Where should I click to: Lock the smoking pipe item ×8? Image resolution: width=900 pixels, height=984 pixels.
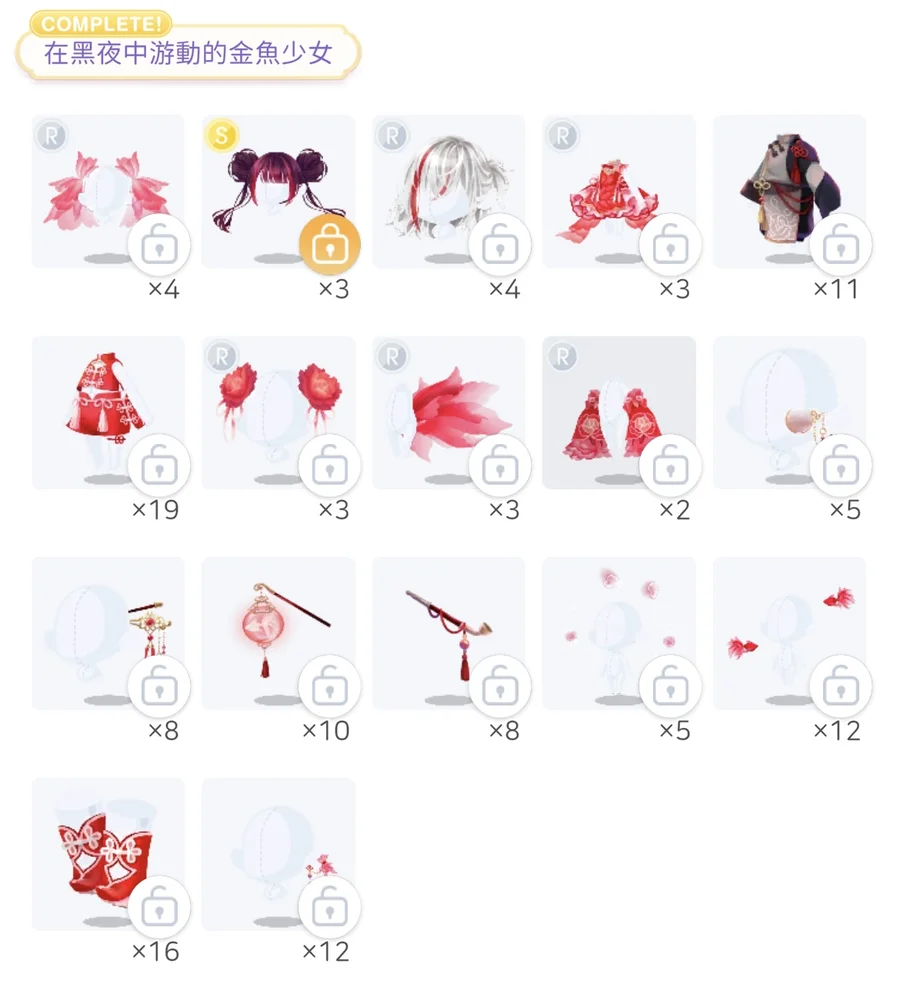point(500,685)
